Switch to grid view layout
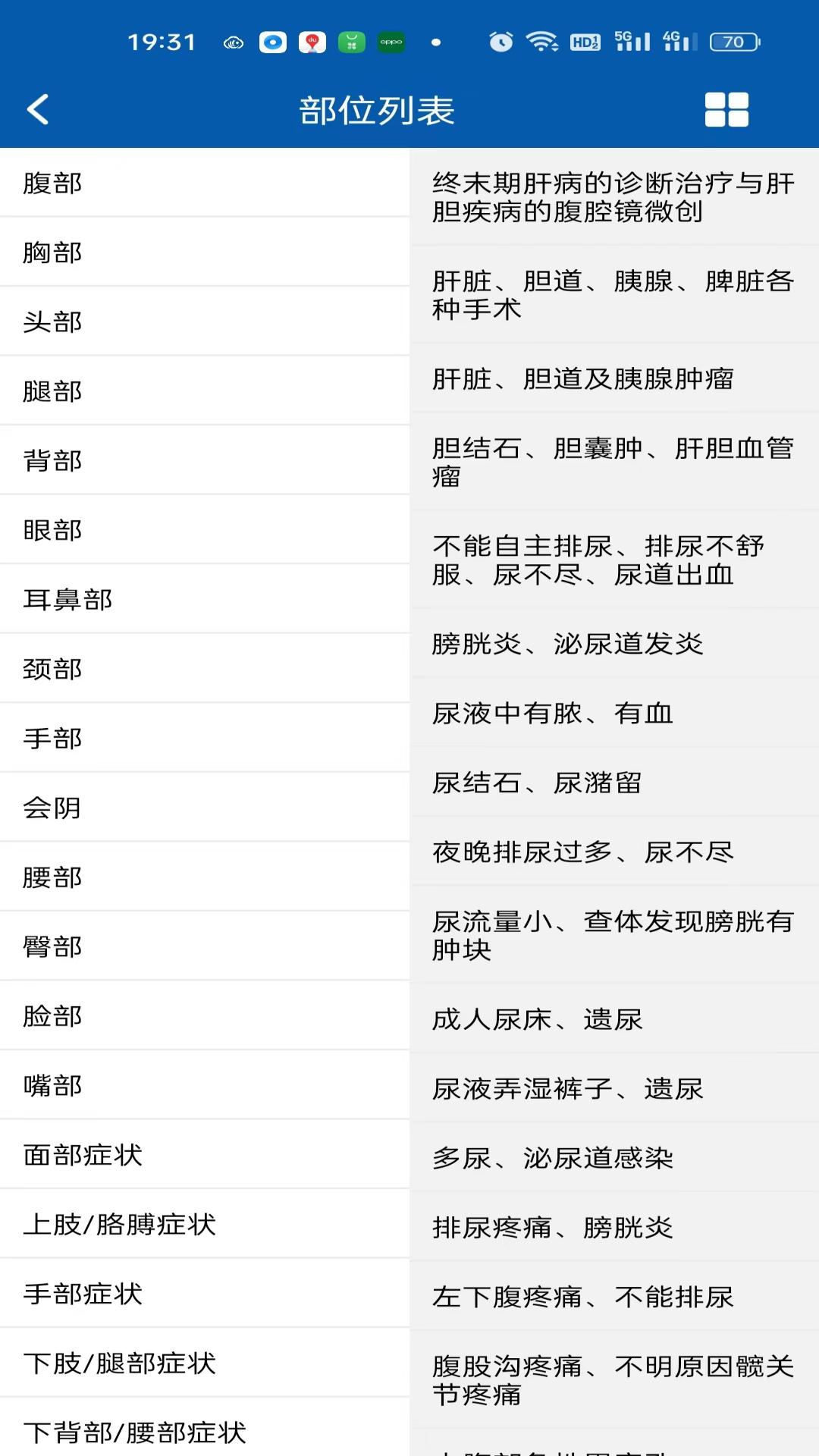This screenshot has height=1456, width=819. (x=726, y=109)
